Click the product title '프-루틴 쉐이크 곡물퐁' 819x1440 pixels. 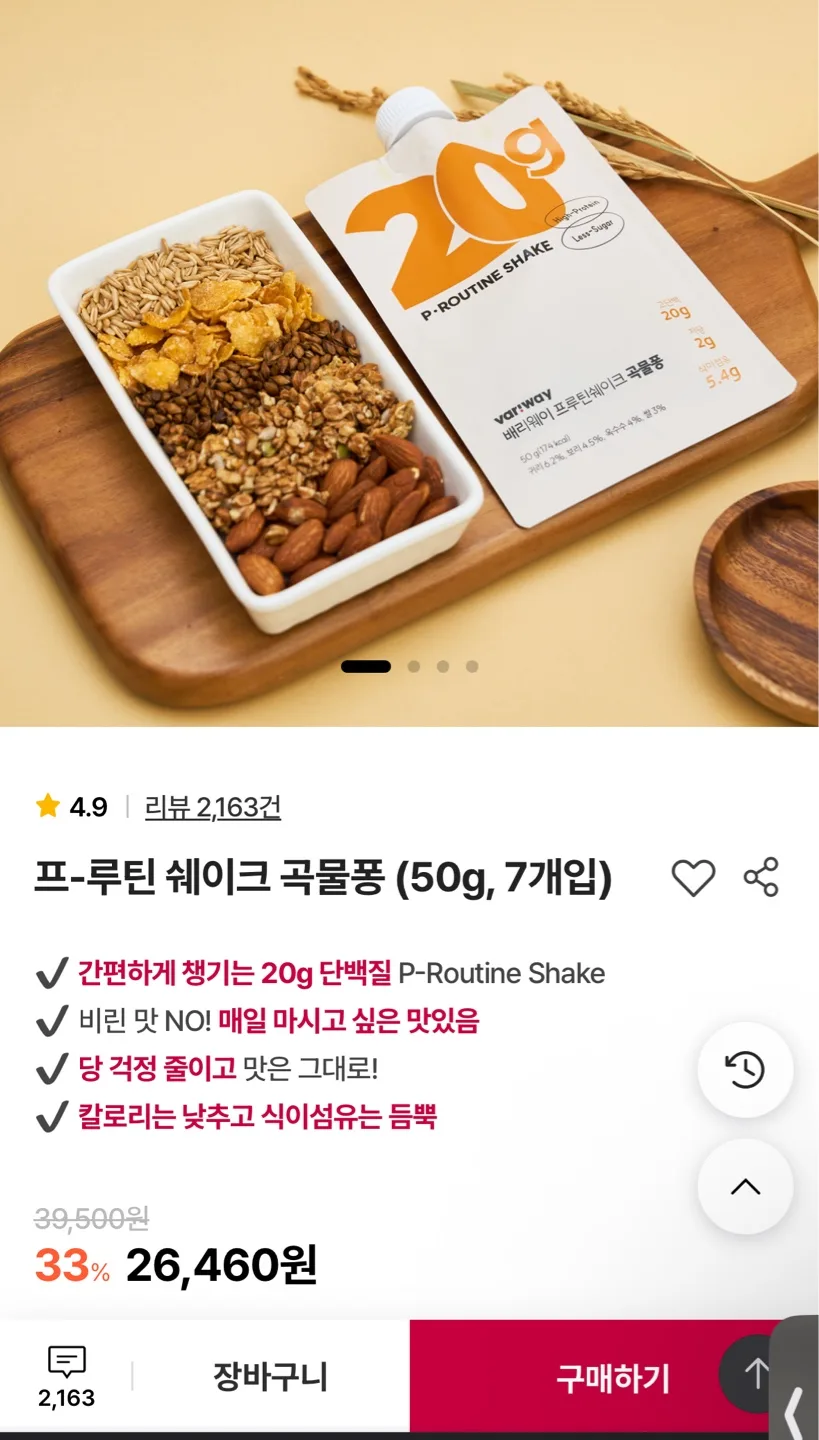tap(320, 877)
